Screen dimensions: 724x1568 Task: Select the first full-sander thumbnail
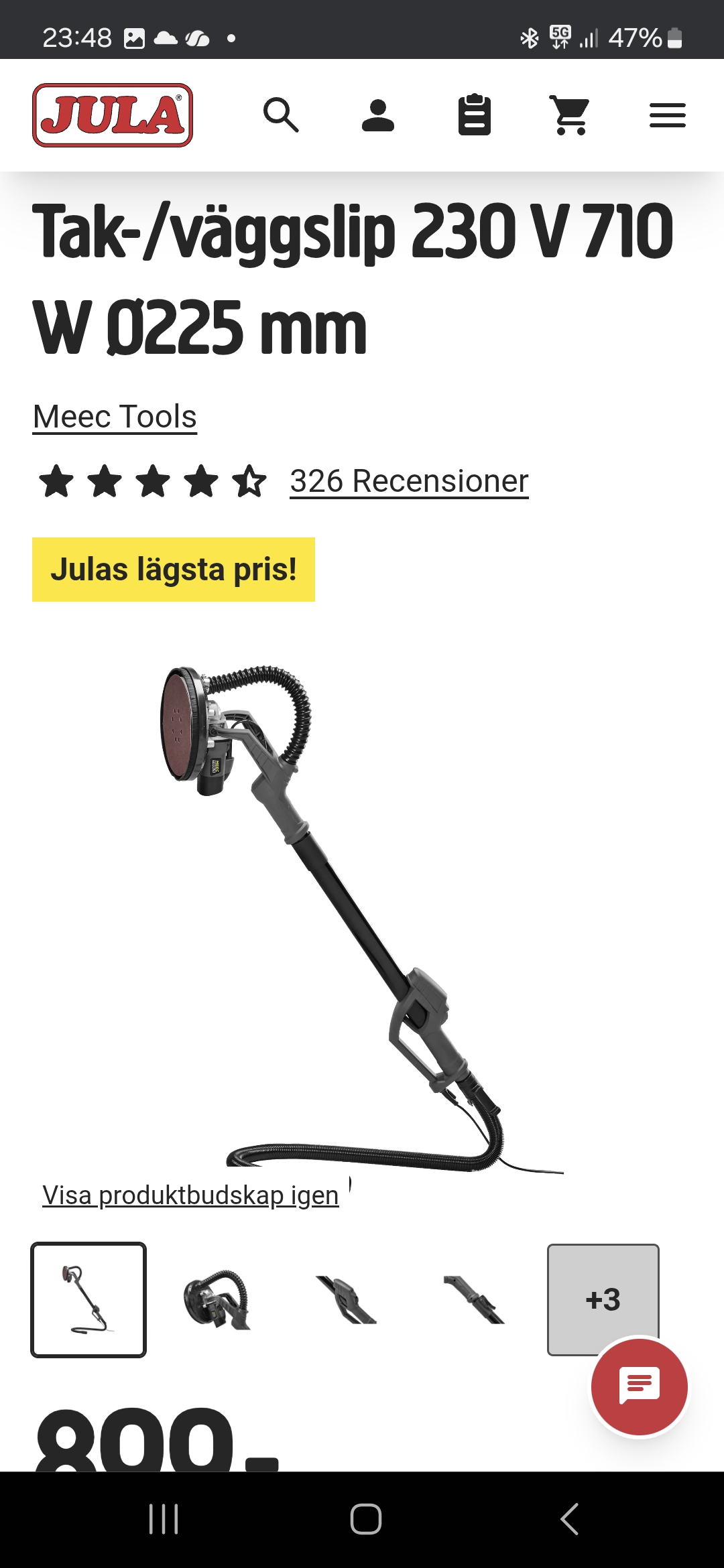[88, 1300]
